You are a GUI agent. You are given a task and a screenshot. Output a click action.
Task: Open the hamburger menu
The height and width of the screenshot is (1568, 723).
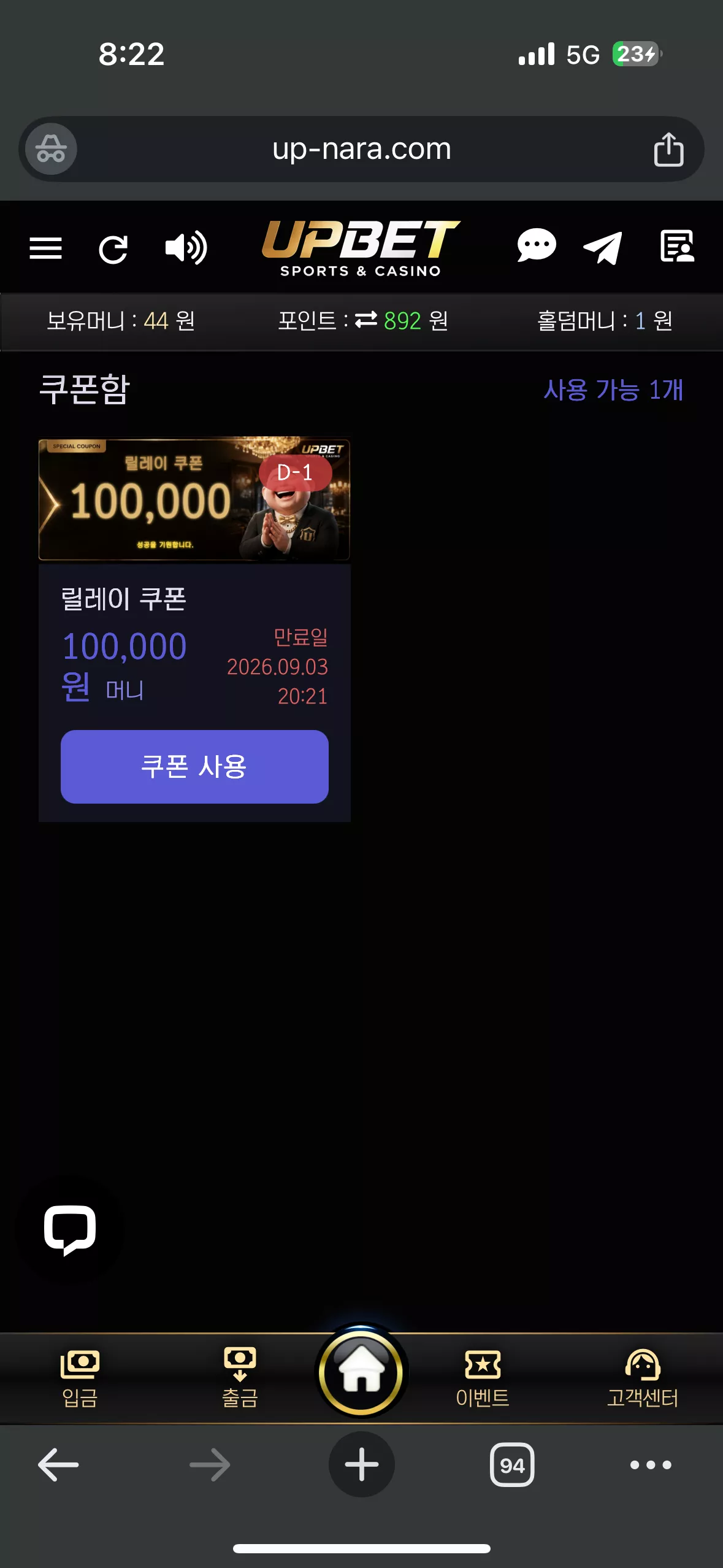click(x=46, y=248)
